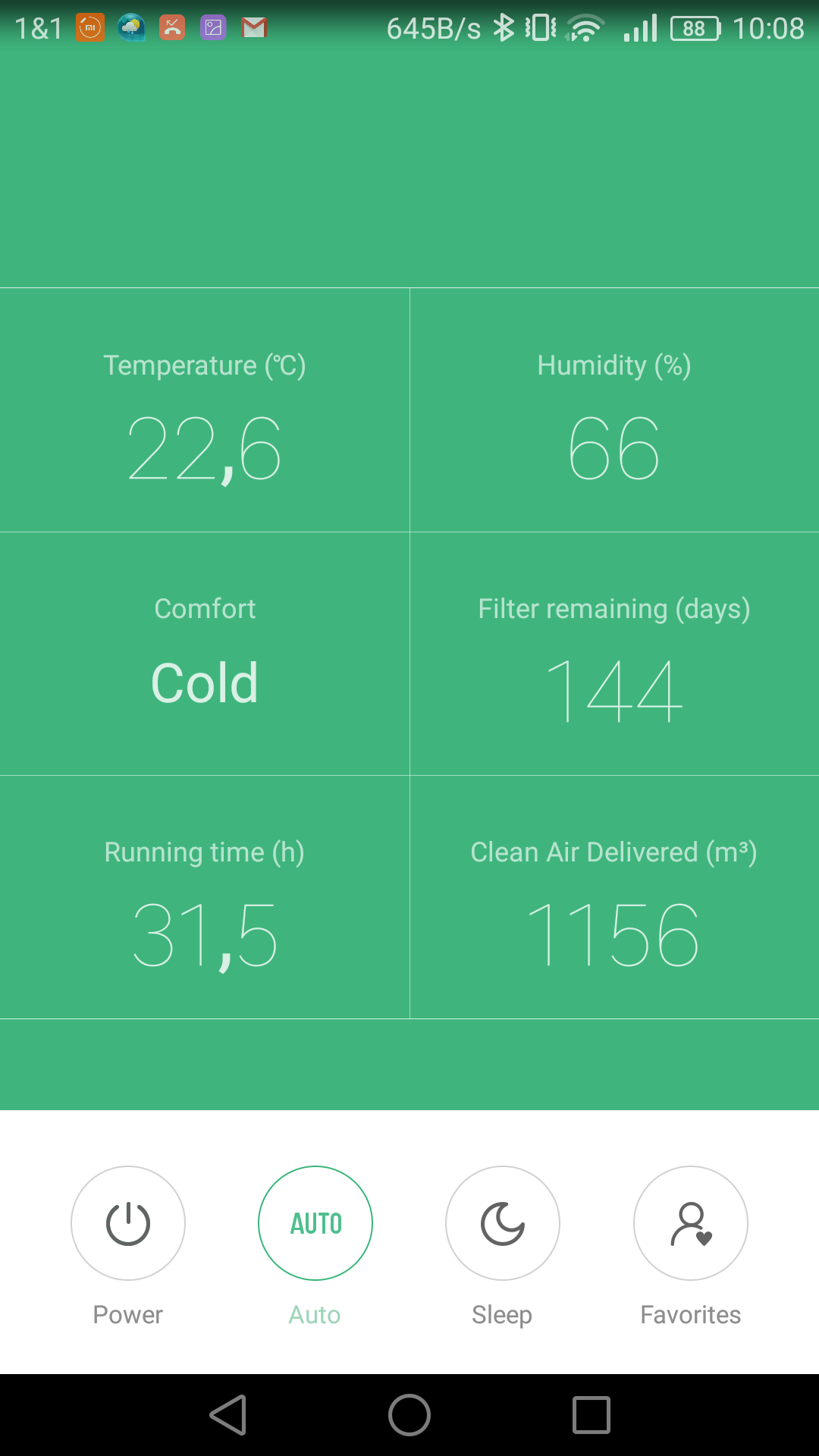Screen dimensions: 819x1456
Task: Tap the Power button
Action: 128,1222
